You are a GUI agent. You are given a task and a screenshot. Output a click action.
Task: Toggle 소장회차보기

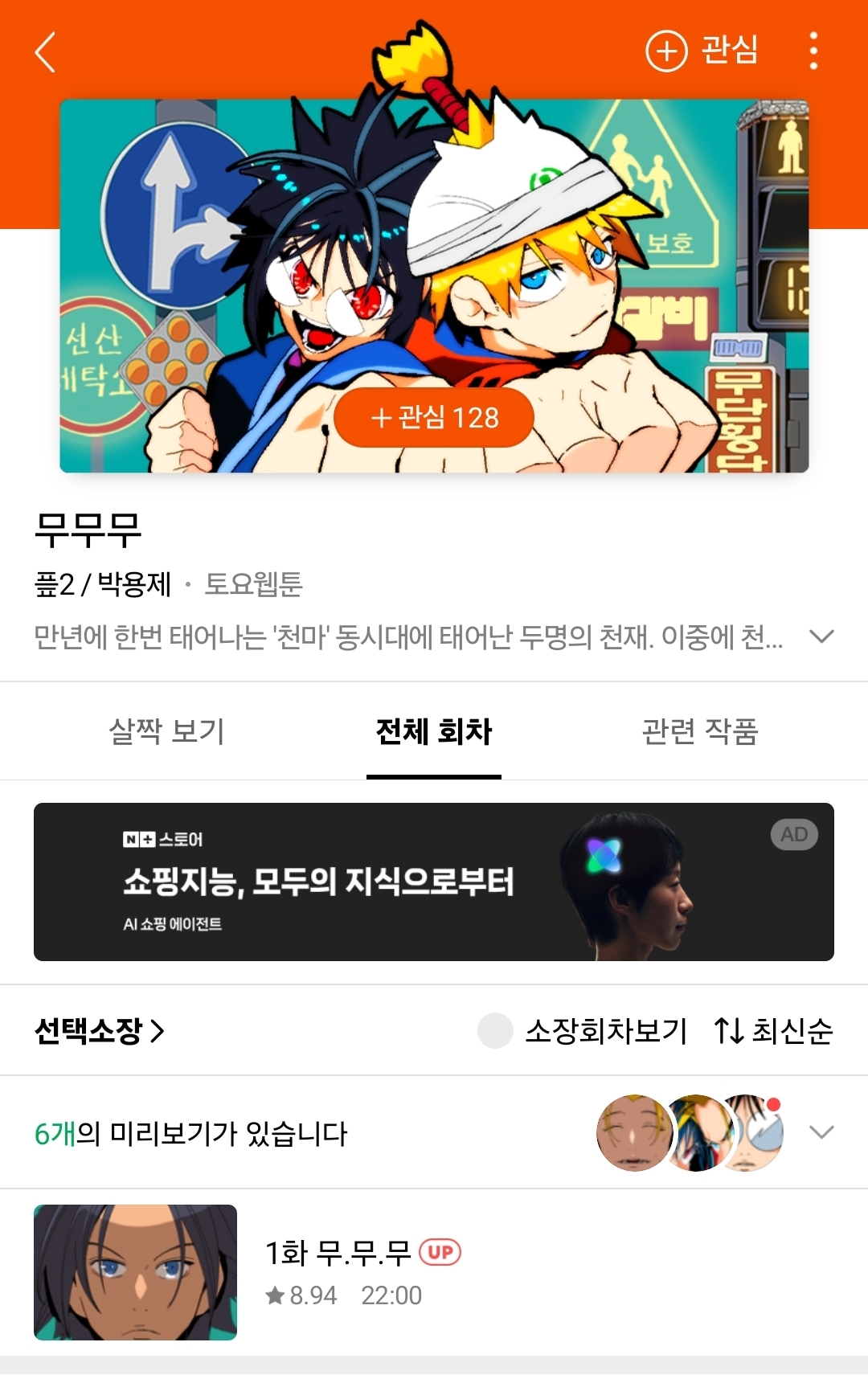[x=582, y=1030]
